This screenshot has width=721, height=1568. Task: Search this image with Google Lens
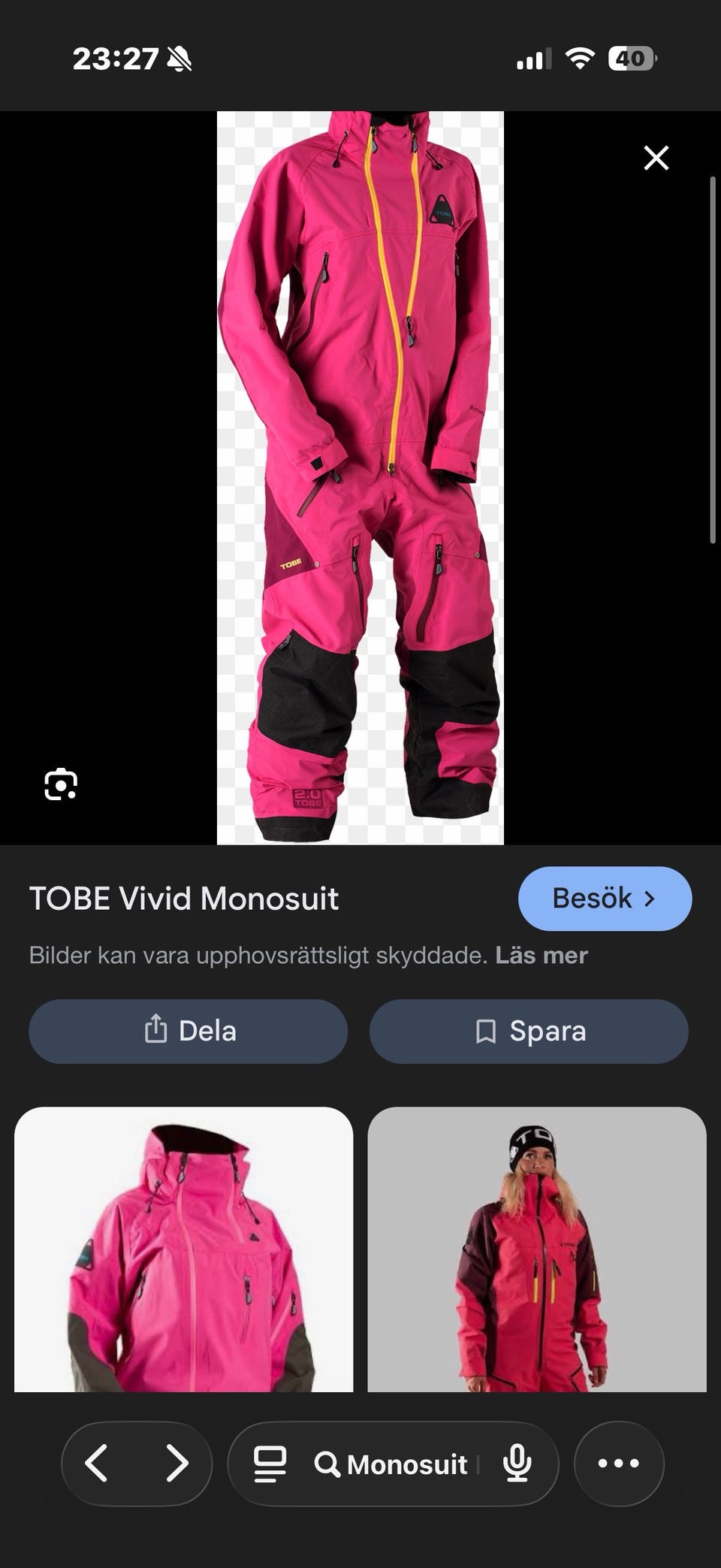pyautogui.click(x=61, y=784)
